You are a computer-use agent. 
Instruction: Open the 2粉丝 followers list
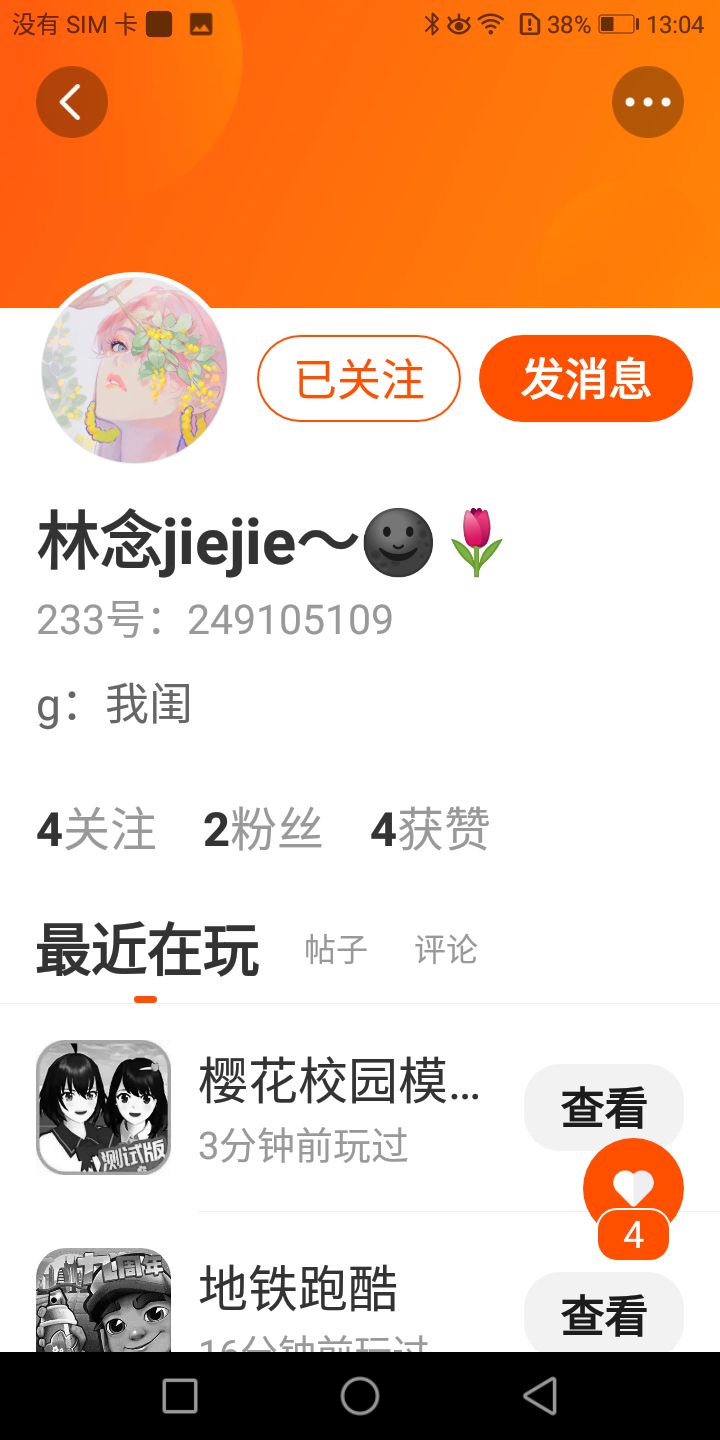[x=263, y=830]
